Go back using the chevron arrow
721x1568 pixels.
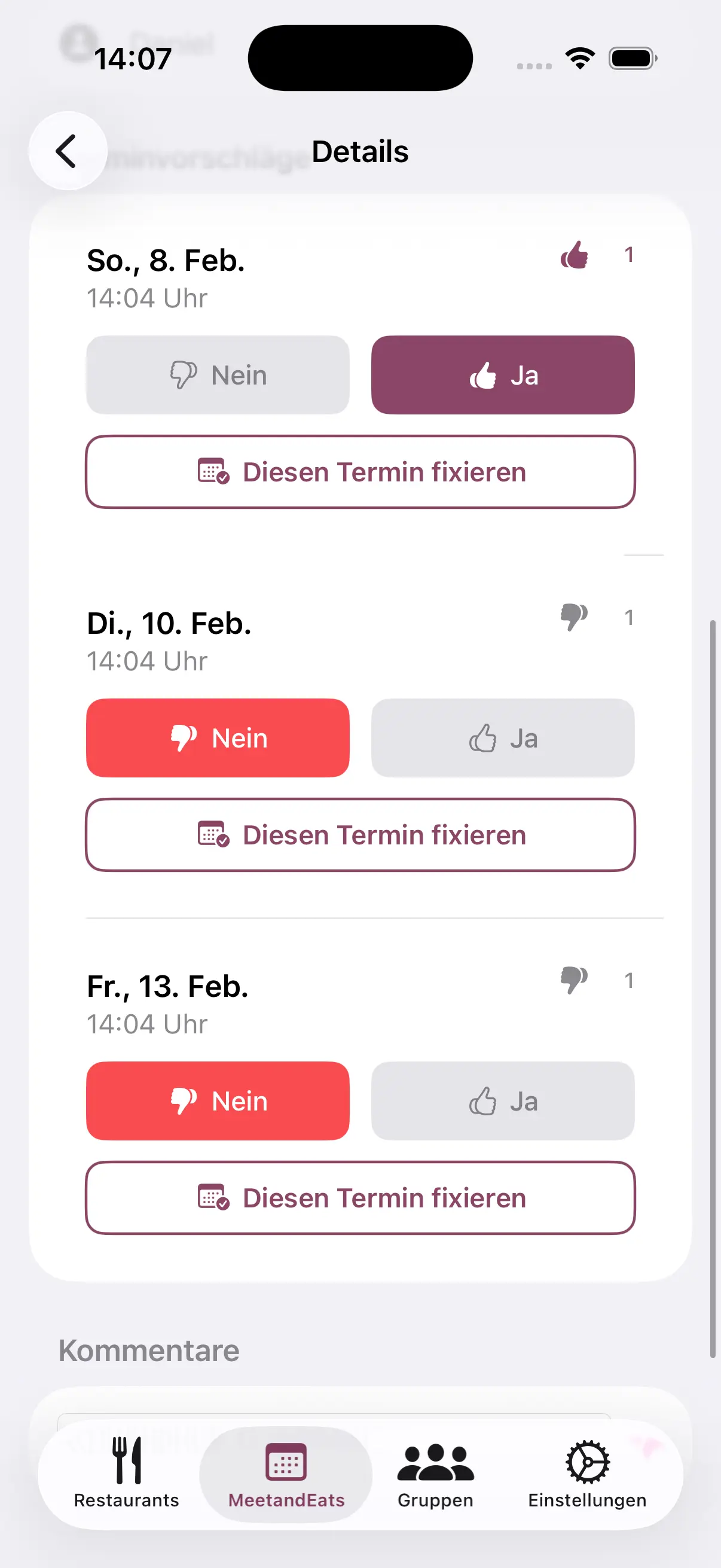(x=67, y=151)
